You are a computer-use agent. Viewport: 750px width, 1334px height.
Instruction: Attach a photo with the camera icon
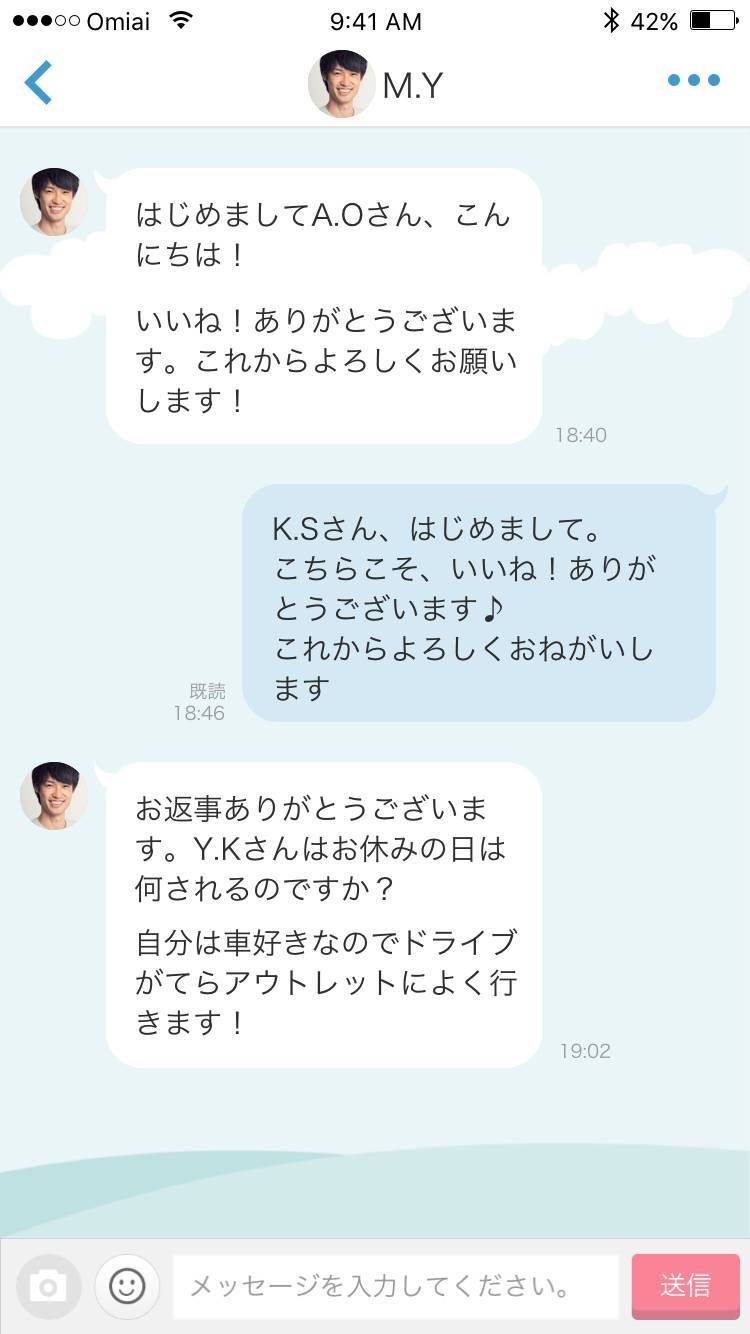(x=48, y=1286)
